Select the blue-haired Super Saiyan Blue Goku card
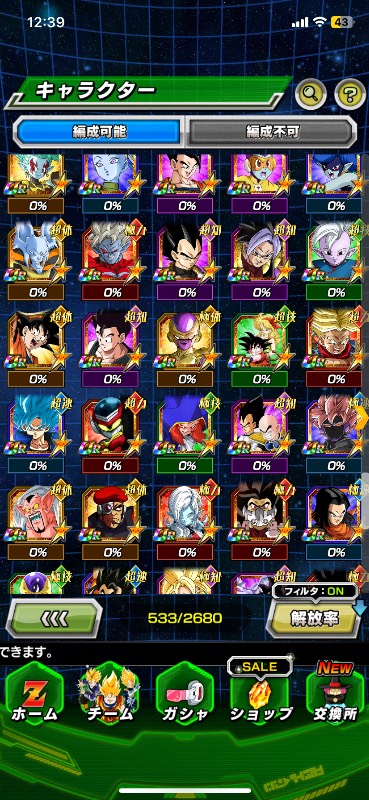Image resolution: width=369 pixels, height=800 pixels. point(36,427)
